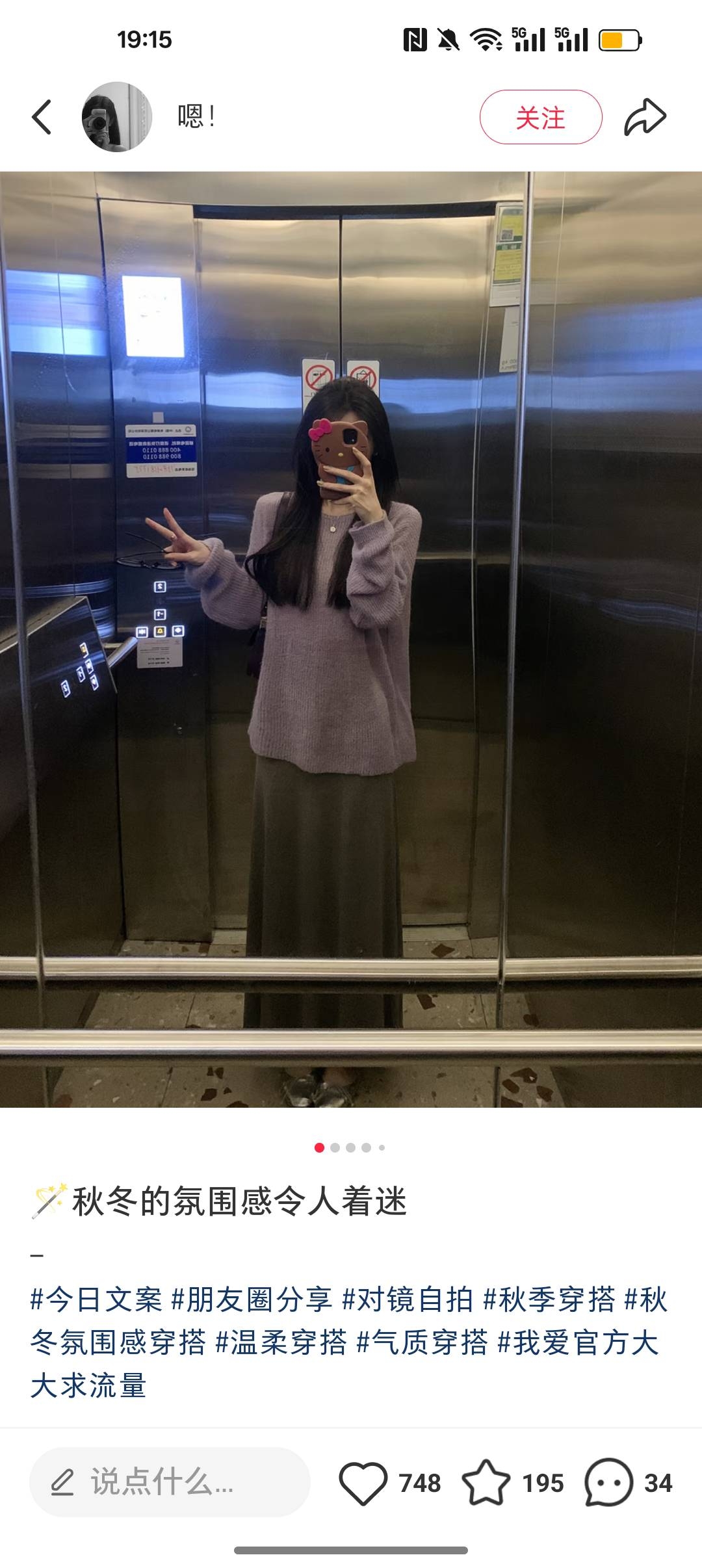702x1568 pixels.
Task: Follow the author with 关注 button
Action: click(x=541, y=118)
